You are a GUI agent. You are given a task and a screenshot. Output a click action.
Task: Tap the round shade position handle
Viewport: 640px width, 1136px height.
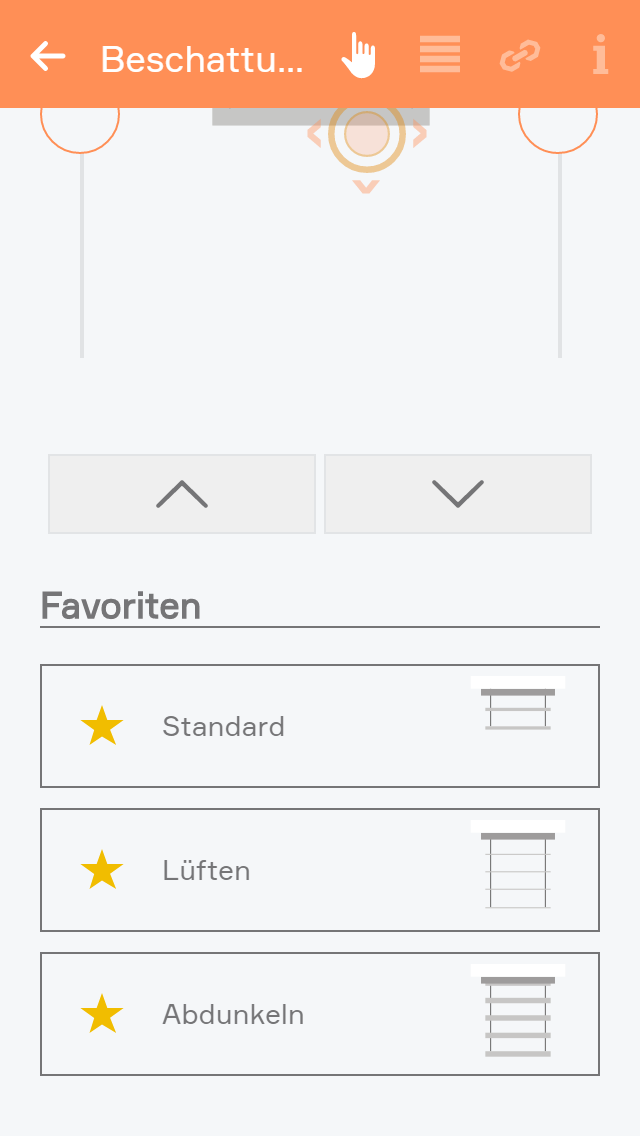366,133
